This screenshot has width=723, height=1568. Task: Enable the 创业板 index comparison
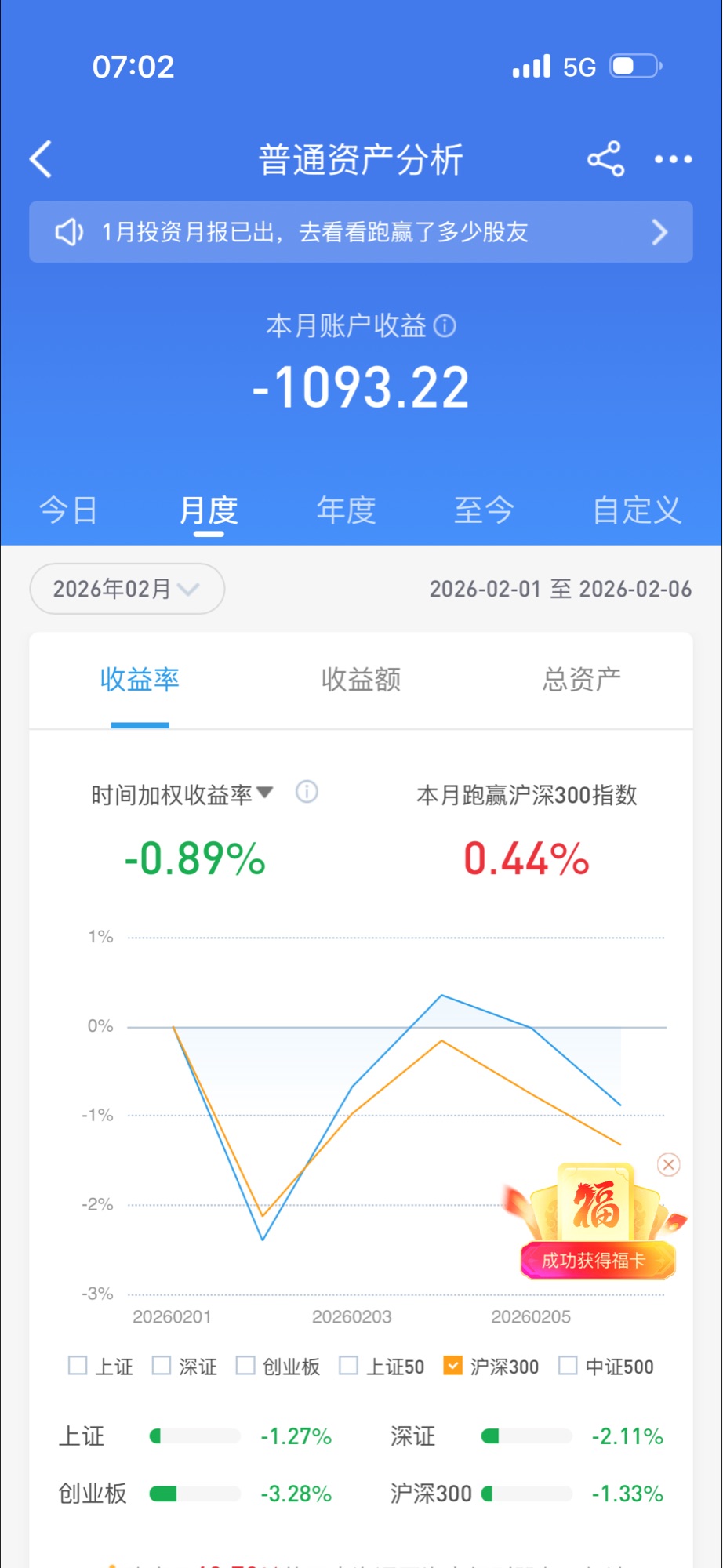(x=245, y=1366)
